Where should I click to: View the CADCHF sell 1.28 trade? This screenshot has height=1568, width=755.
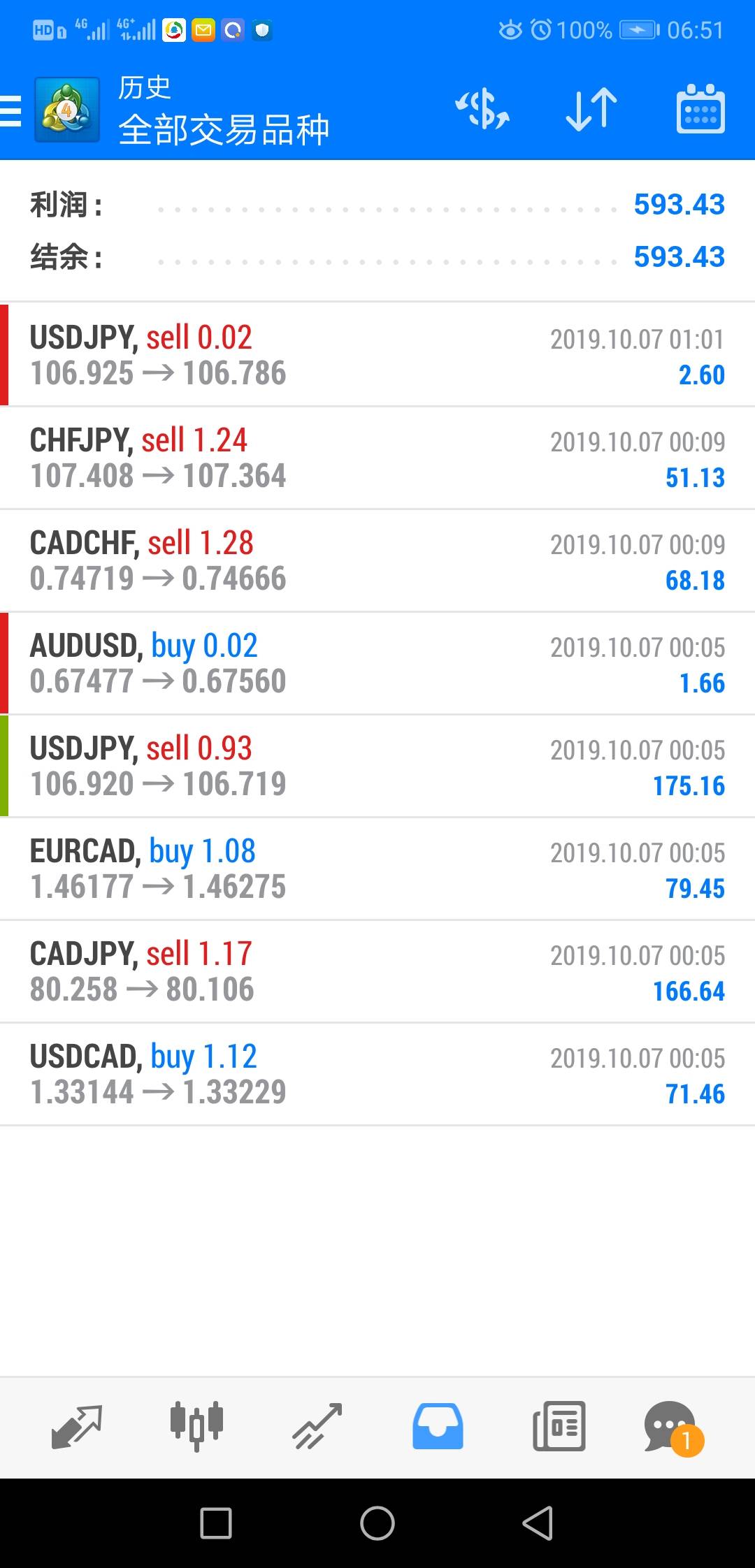[377, 560]
